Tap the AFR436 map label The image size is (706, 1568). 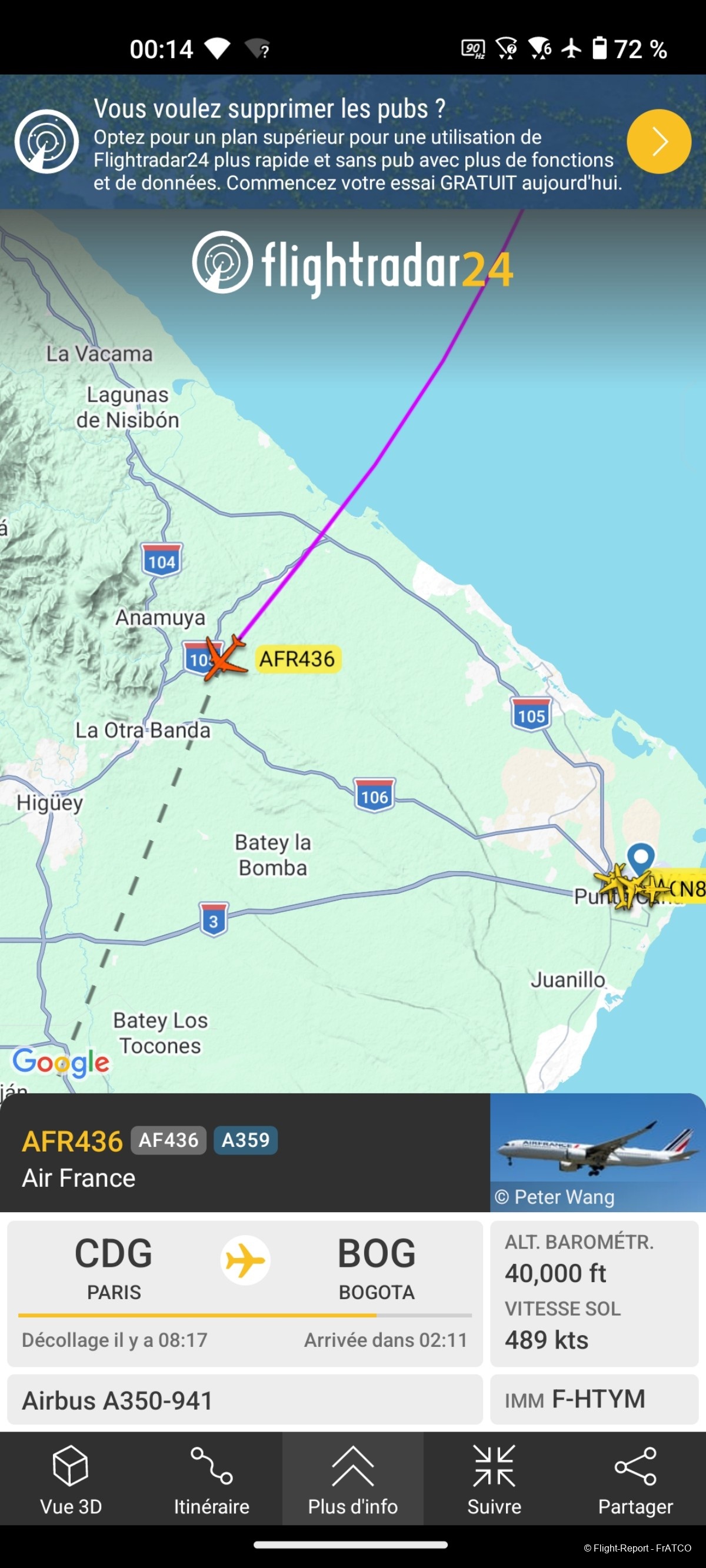pos(297,659)
